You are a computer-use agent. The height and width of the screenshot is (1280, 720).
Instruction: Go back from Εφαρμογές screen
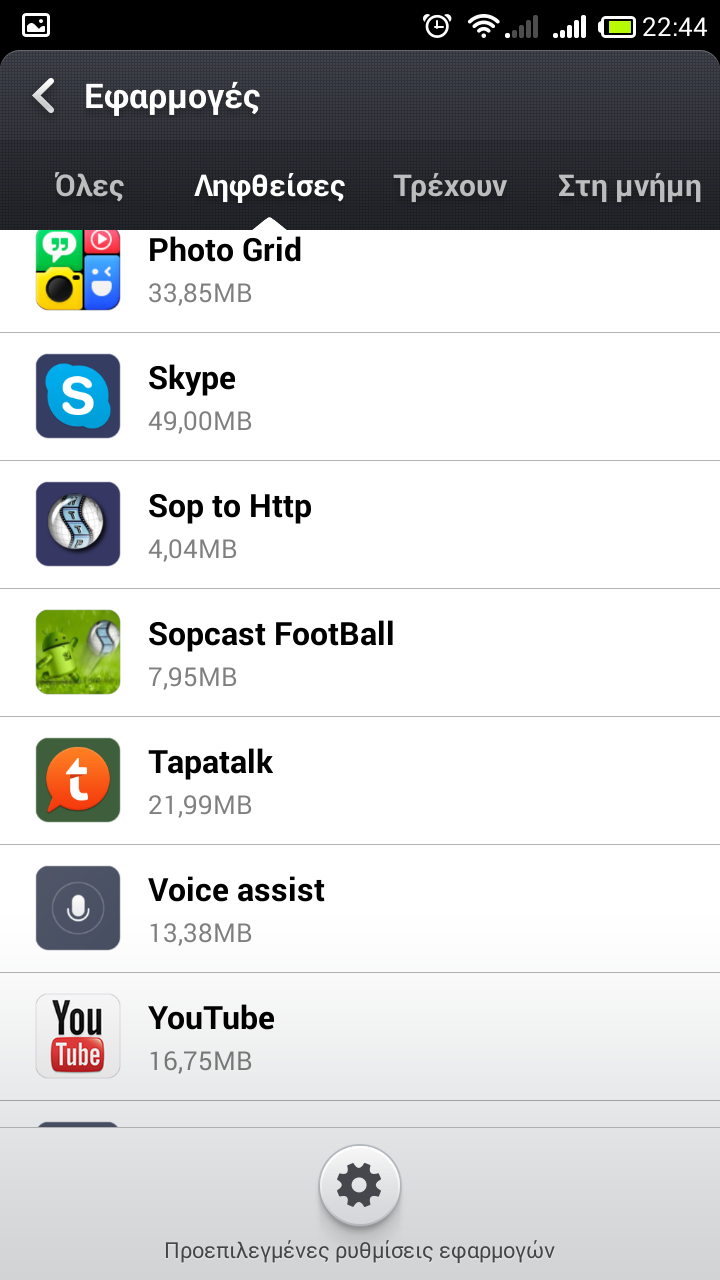(x=44, y=97)
